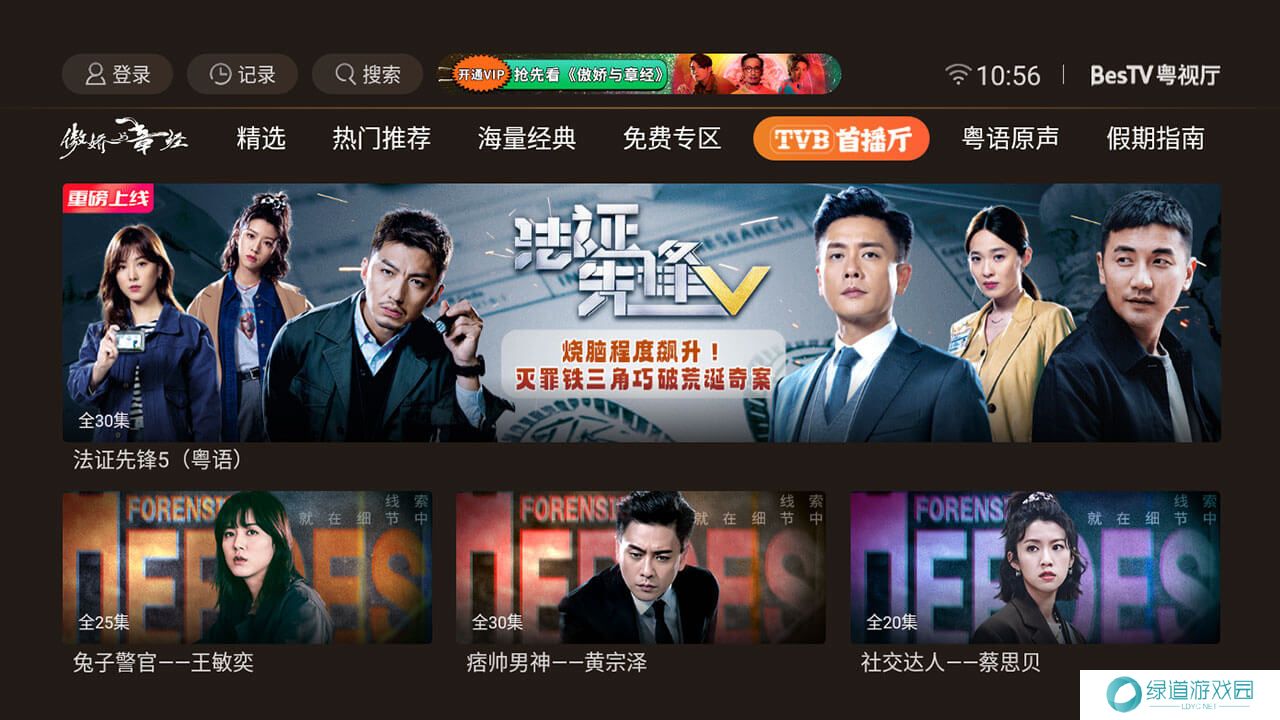Open the 法证先锋5（粤语）featured banner
The width and height of the screenshot is (1280, 720).
point(641,313)
